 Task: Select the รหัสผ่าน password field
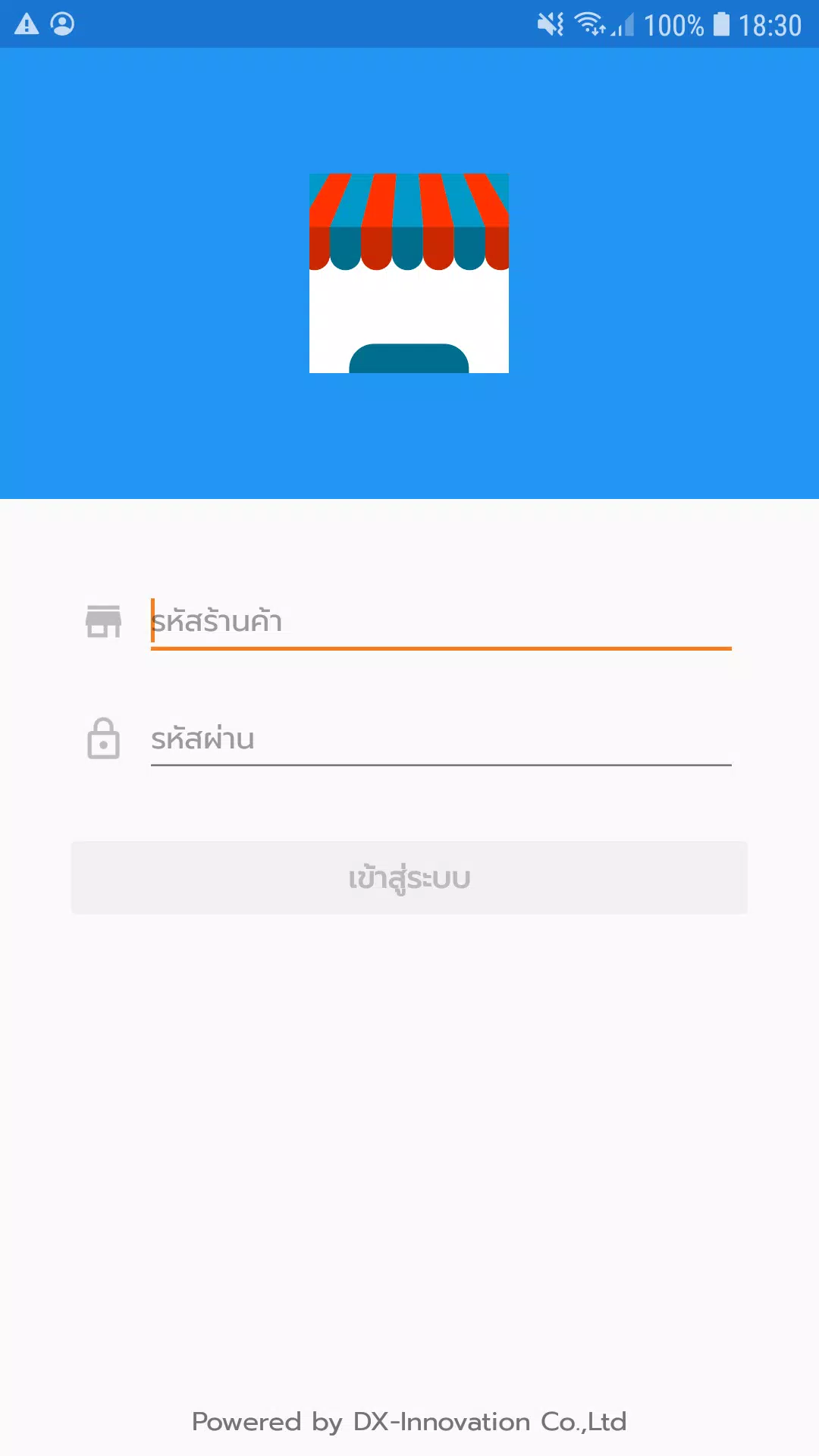click(x=440, y=739)
